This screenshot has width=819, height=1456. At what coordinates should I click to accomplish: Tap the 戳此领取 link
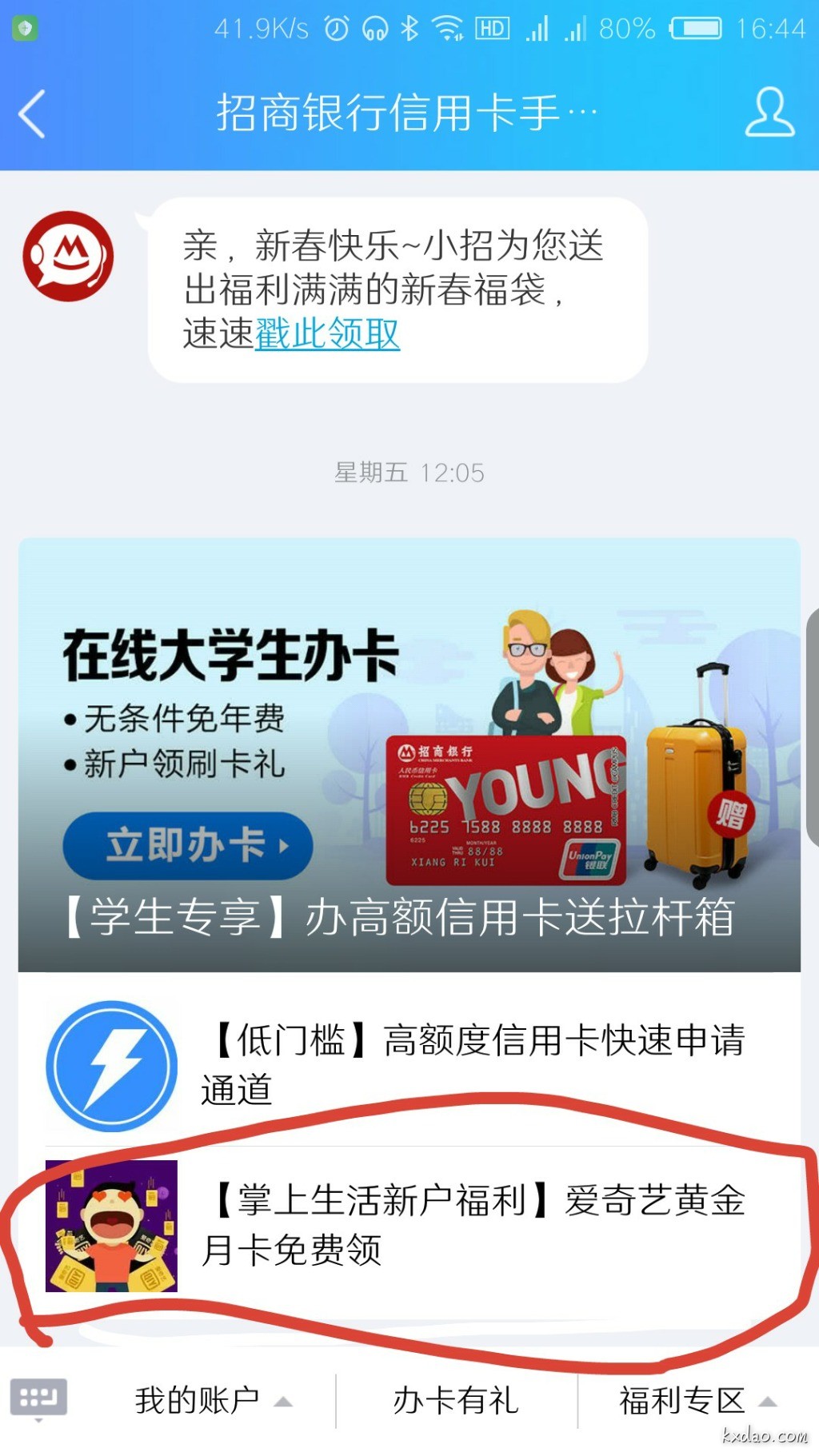click(327, 334)
